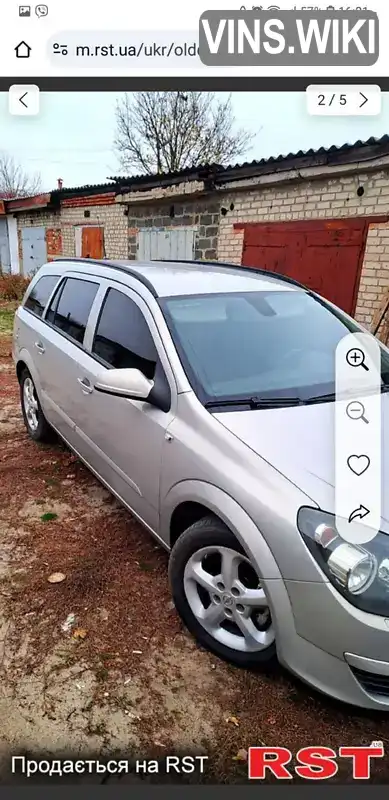This screenshot has height=800, width=389.
Task: Add this car to favorites
Action: point(358,465)
